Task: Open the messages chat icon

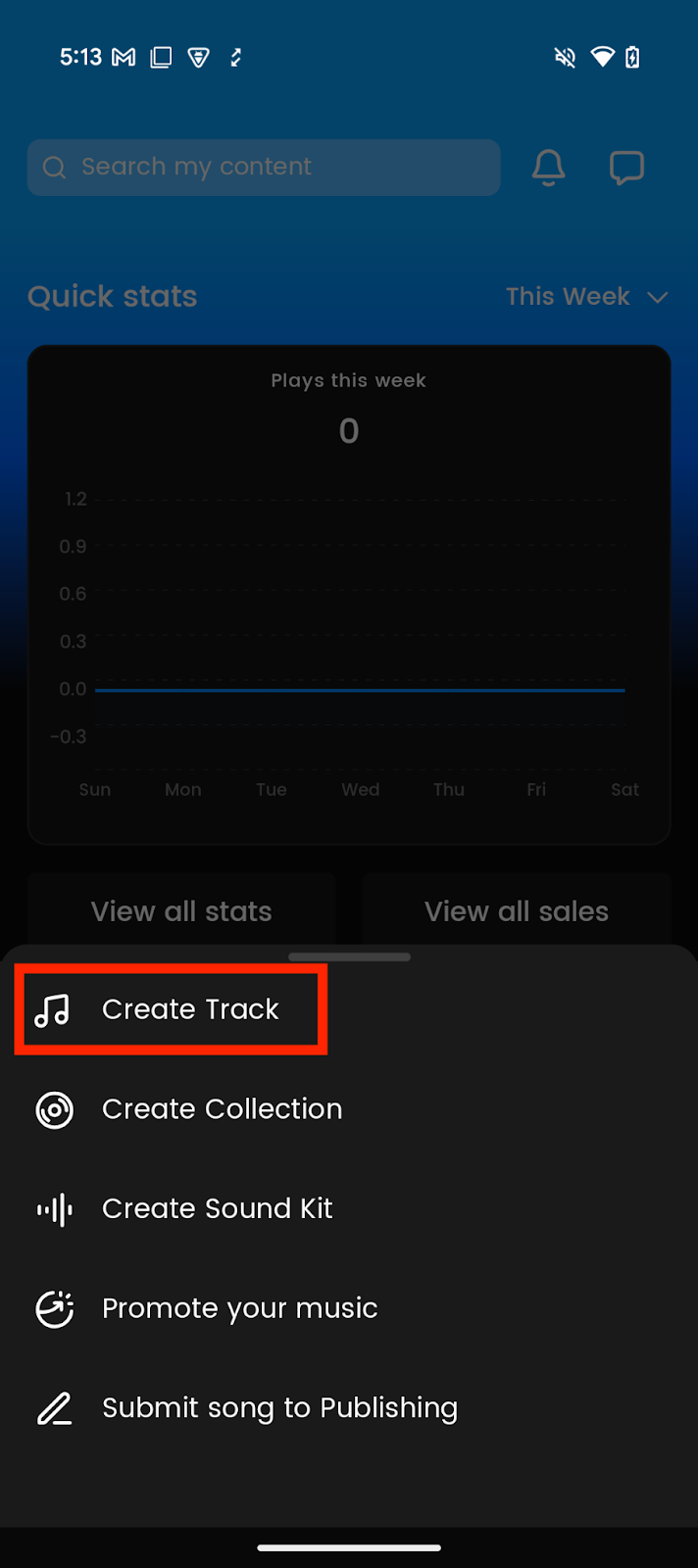Action: point(626,168)
